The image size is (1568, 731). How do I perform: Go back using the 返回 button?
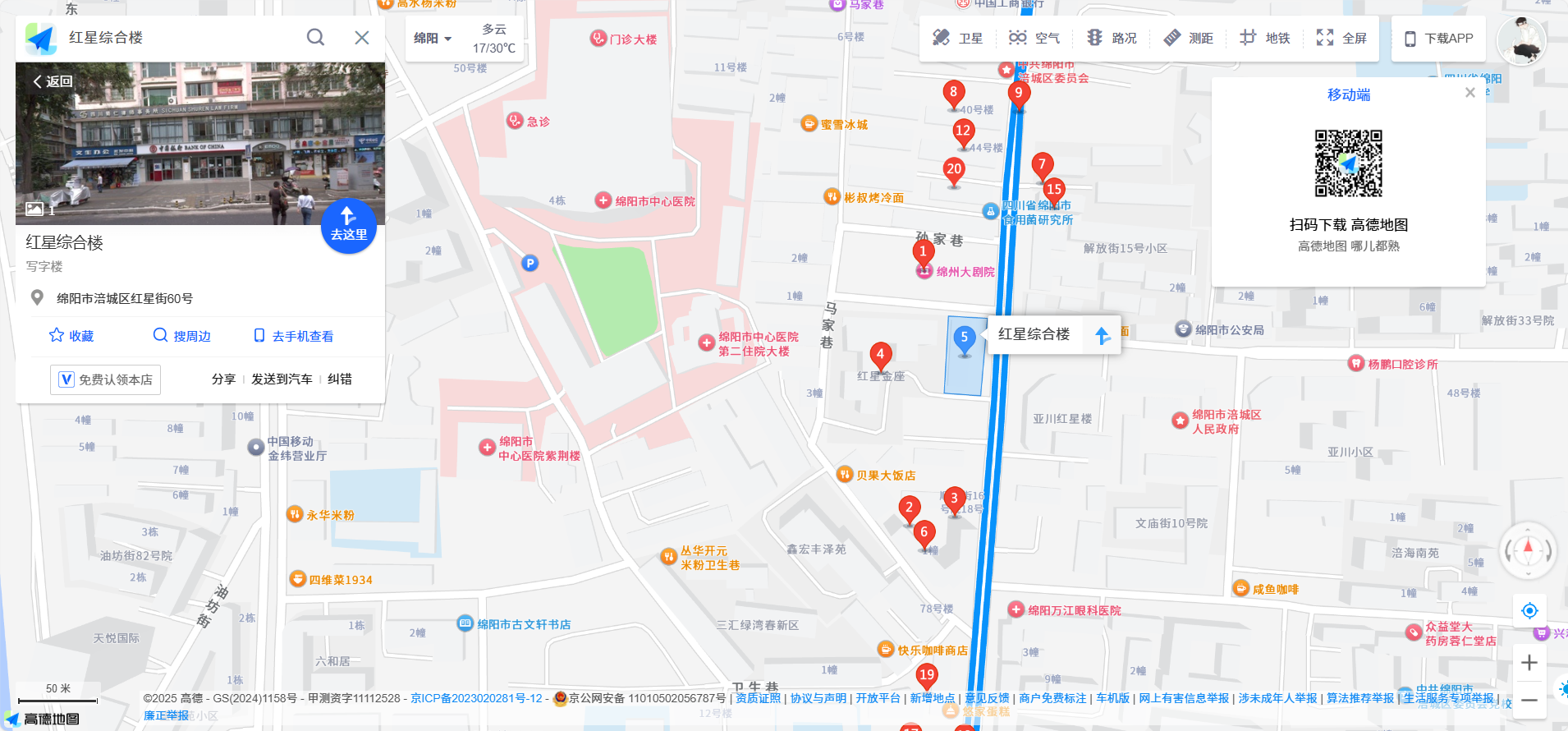pyautogui.click(x=53, y=81)
